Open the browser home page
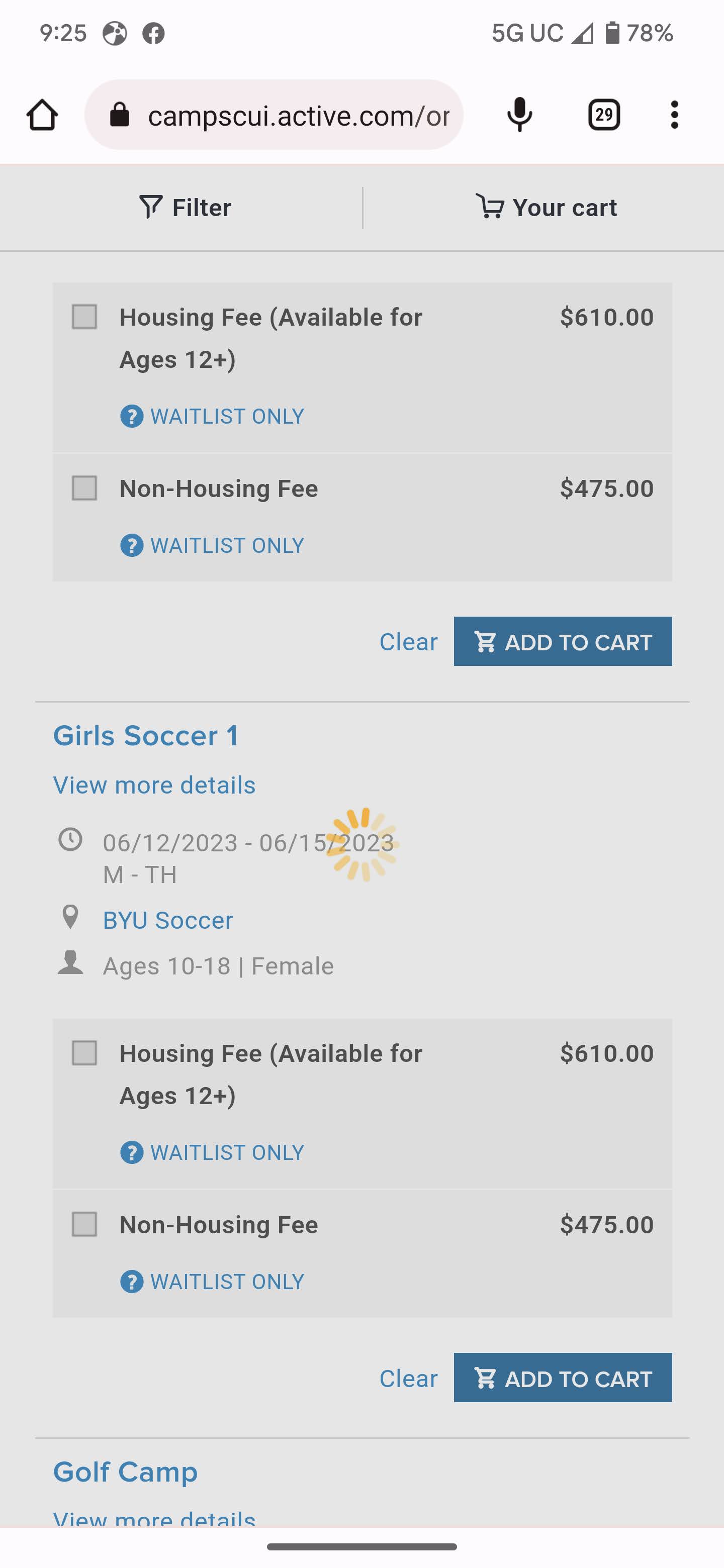 42,115
